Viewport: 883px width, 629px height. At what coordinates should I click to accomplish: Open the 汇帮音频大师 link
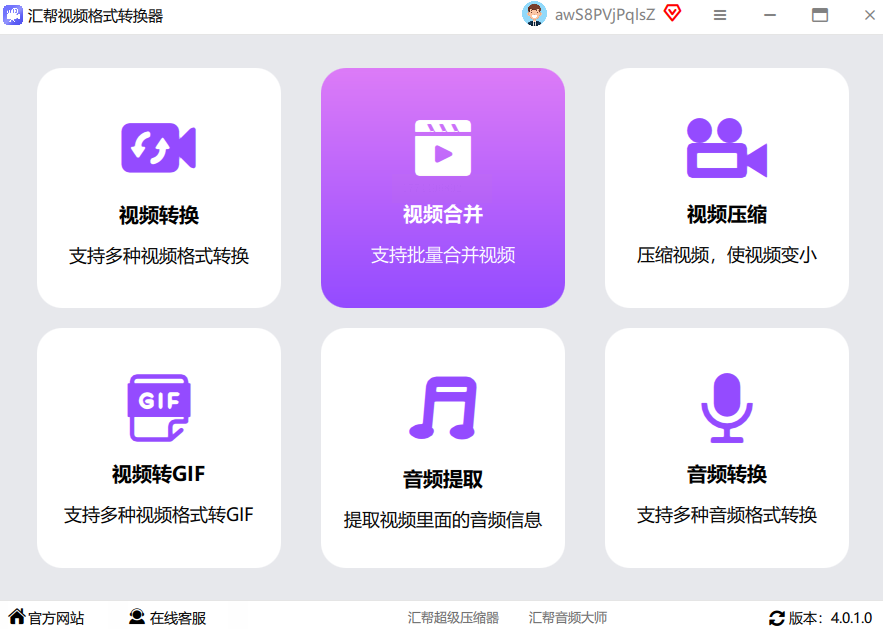[x=568, y=618]
